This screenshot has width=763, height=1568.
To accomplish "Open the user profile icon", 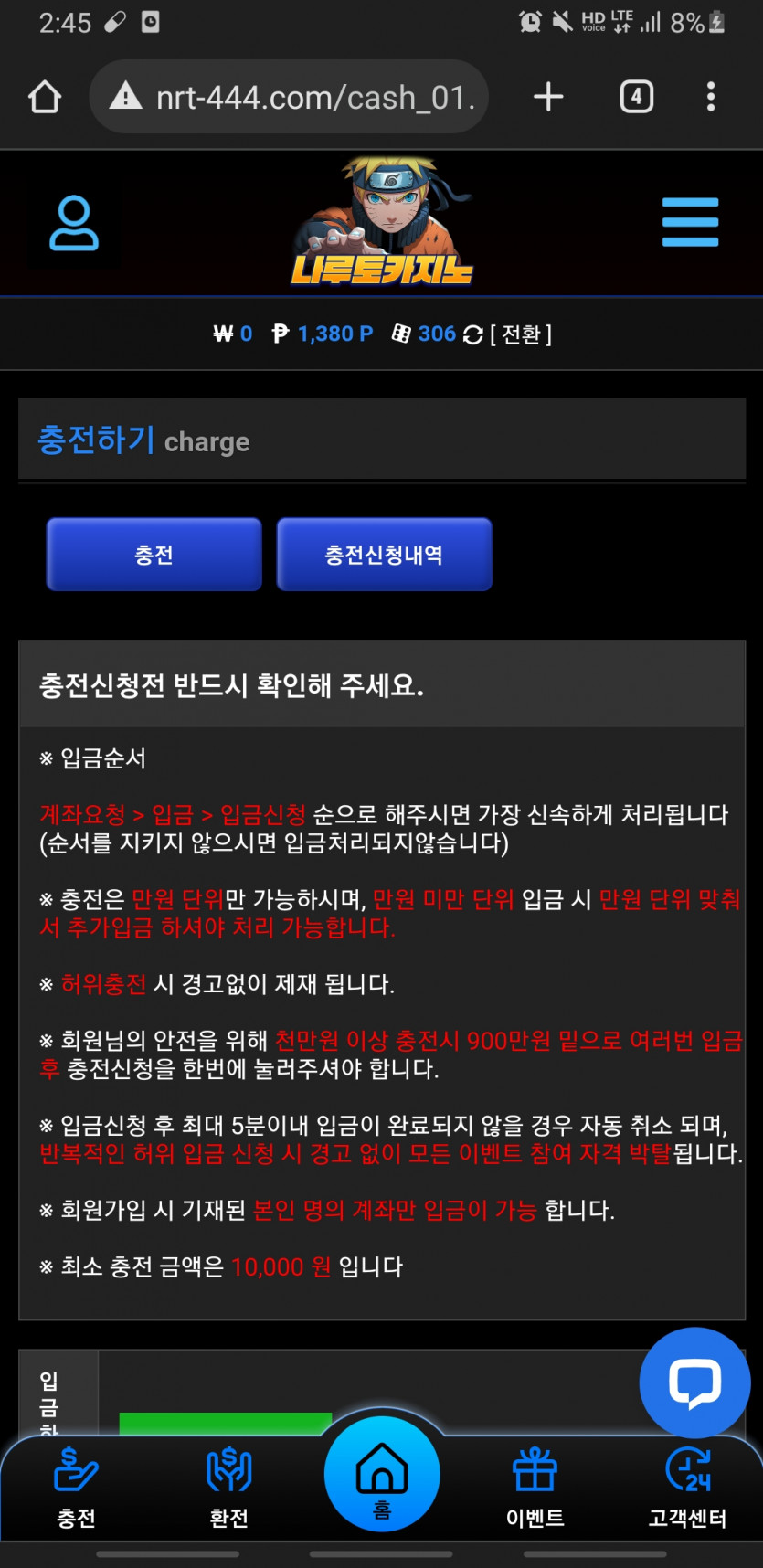I will (73, 223).
